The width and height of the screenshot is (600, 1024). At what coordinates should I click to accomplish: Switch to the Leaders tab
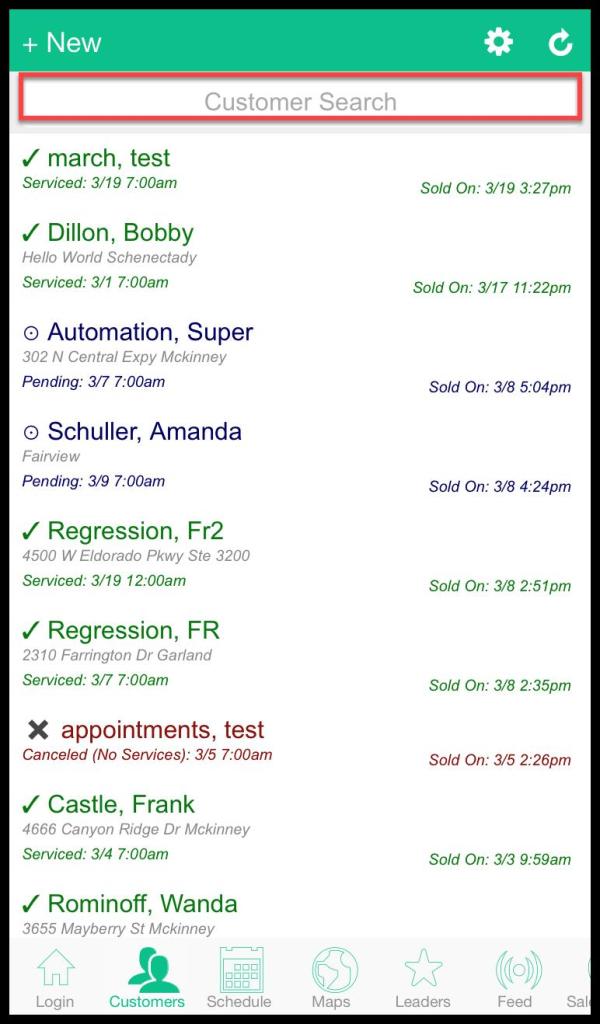[x=423, y=979]
